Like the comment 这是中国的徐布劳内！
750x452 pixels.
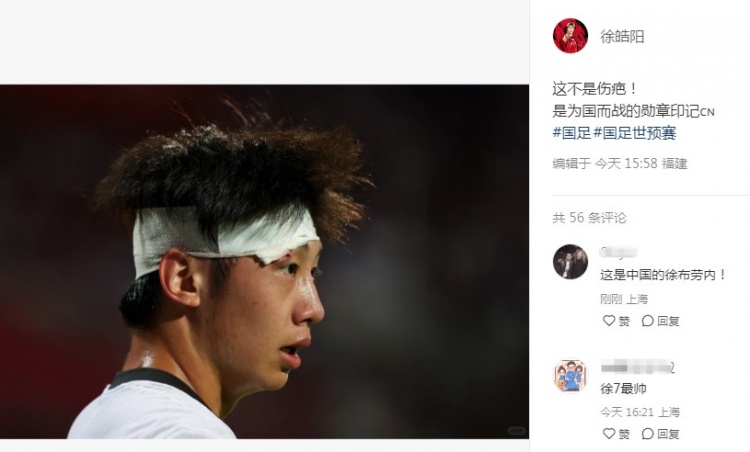click(617, 321)
